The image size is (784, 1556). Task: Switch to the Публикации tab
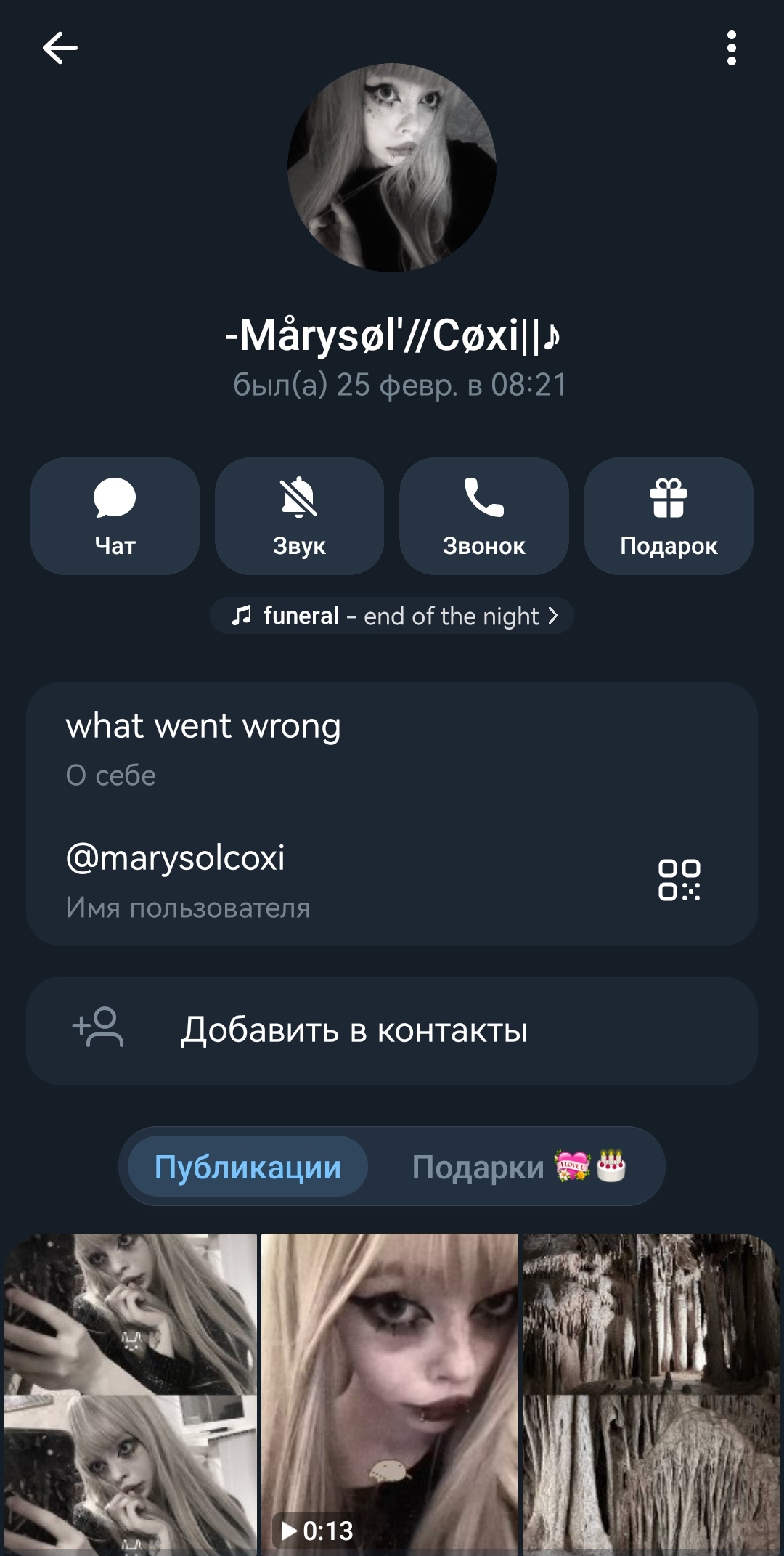coord(248,1167)
